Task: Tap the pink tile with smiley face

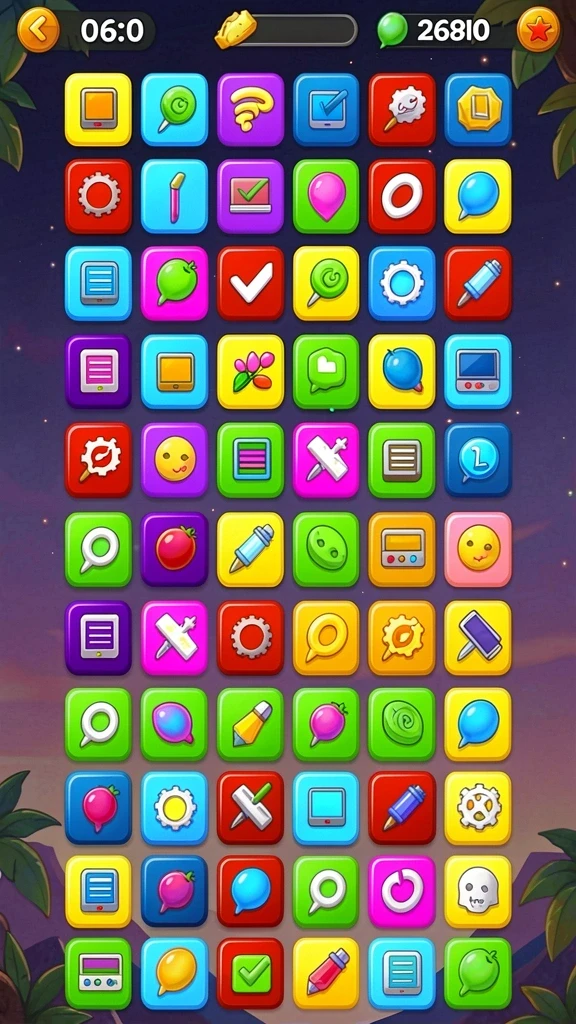Action: pos(478,549)
